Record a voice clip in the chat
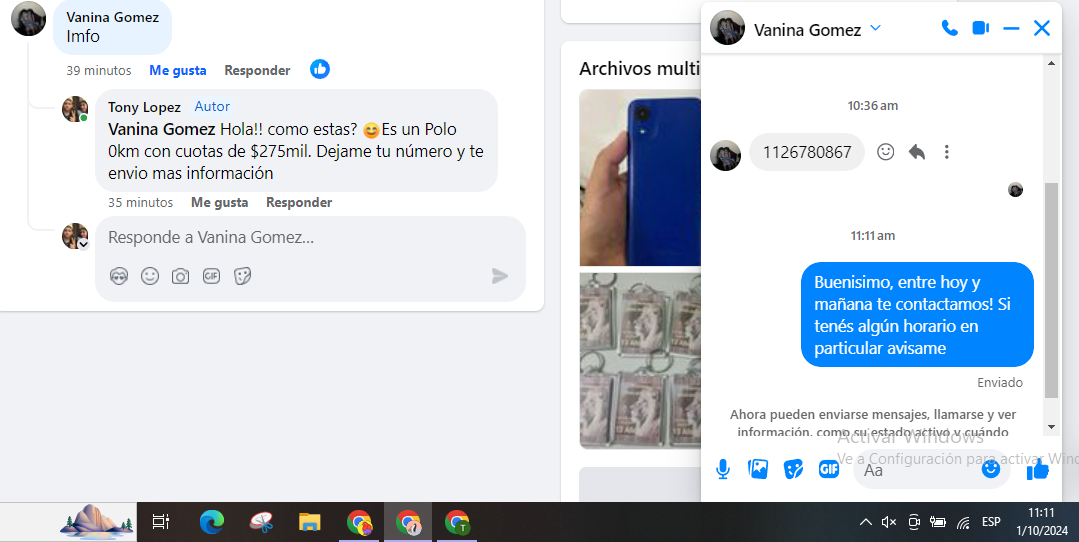This screenshot has width=1079, height=542. 723,469
